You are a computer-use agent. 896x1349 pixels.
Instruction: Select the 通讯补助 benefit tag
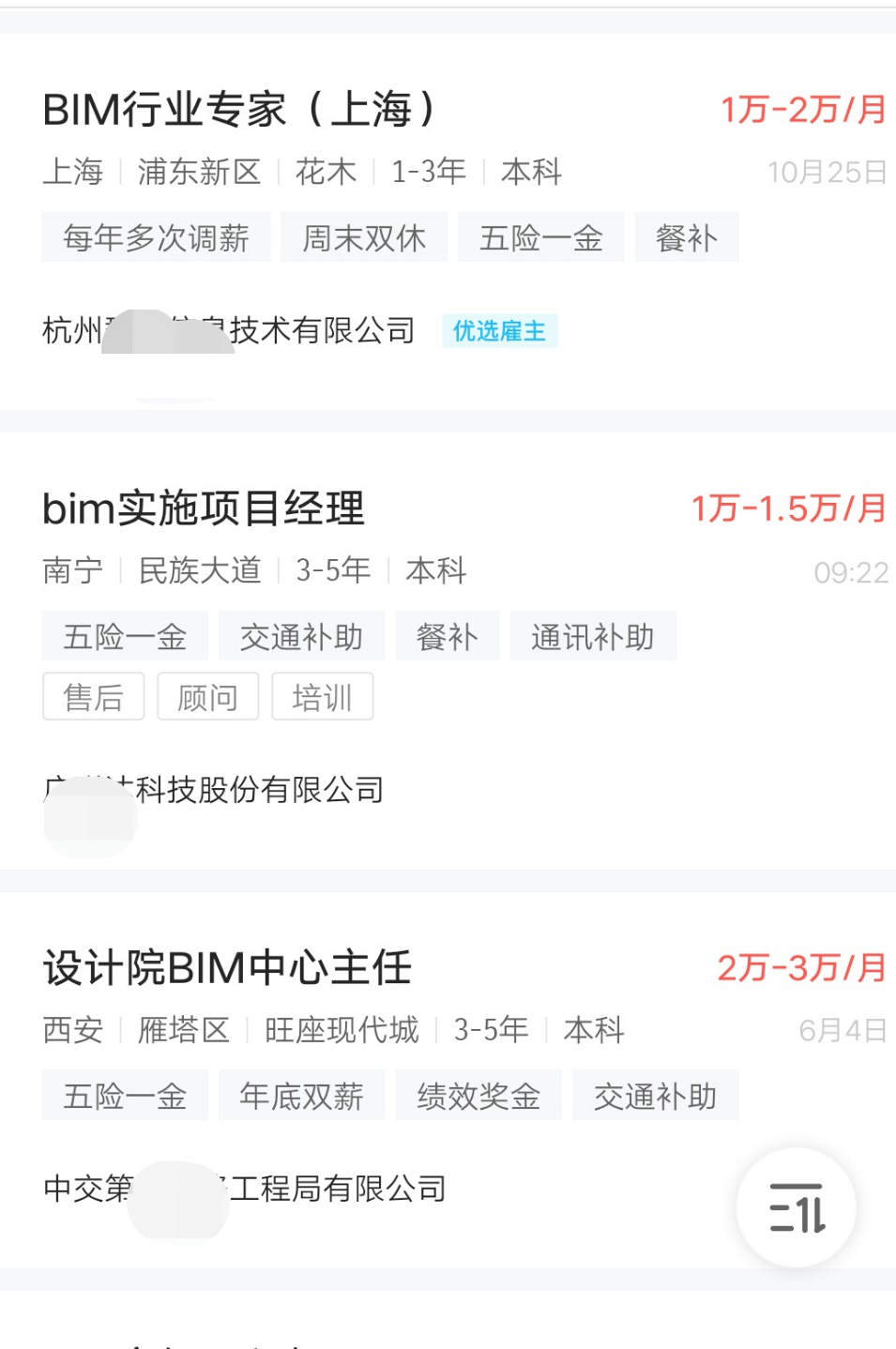[x=593, y=635]
